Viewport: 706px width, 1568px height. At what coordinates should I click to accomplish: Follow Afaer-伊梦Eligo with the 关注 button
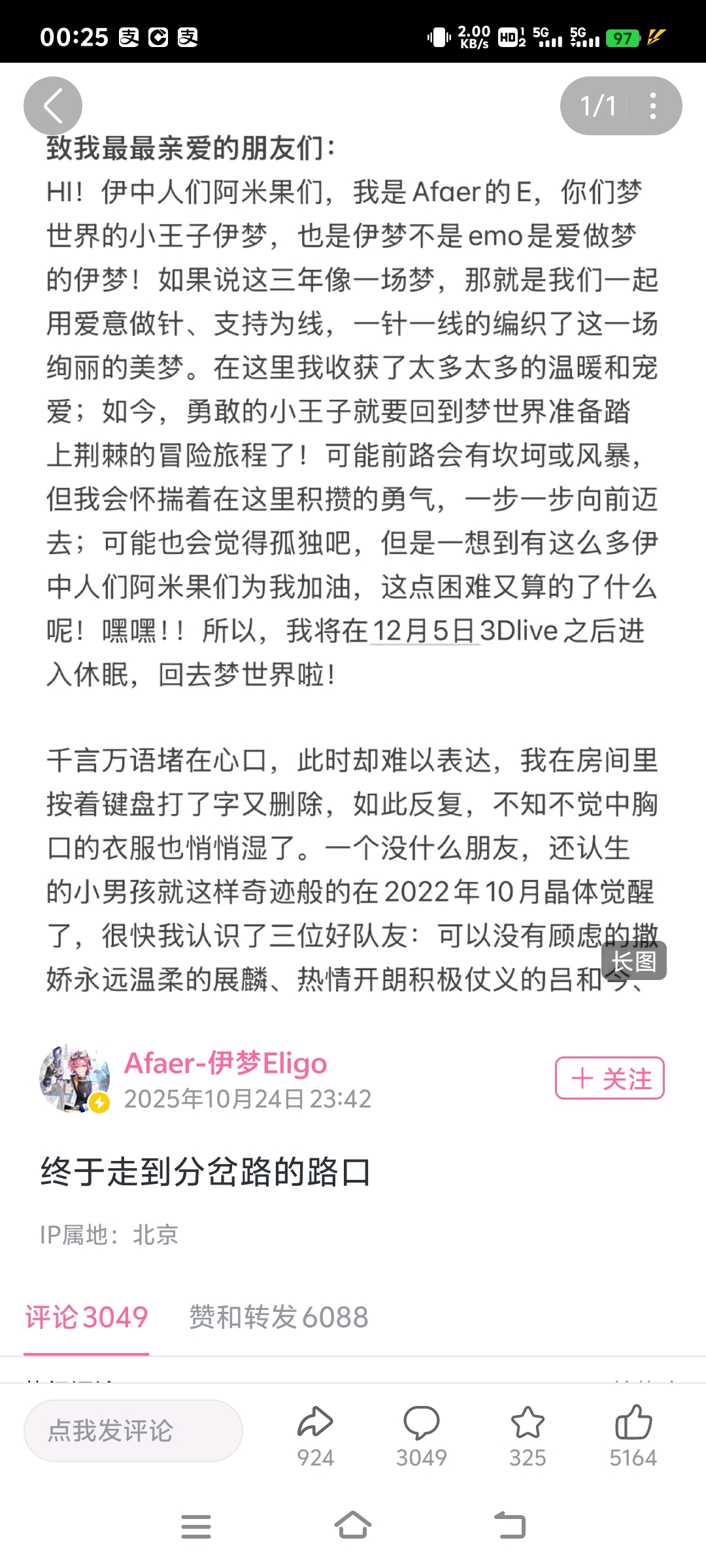pyautogui.click(x=609, y=1078)
